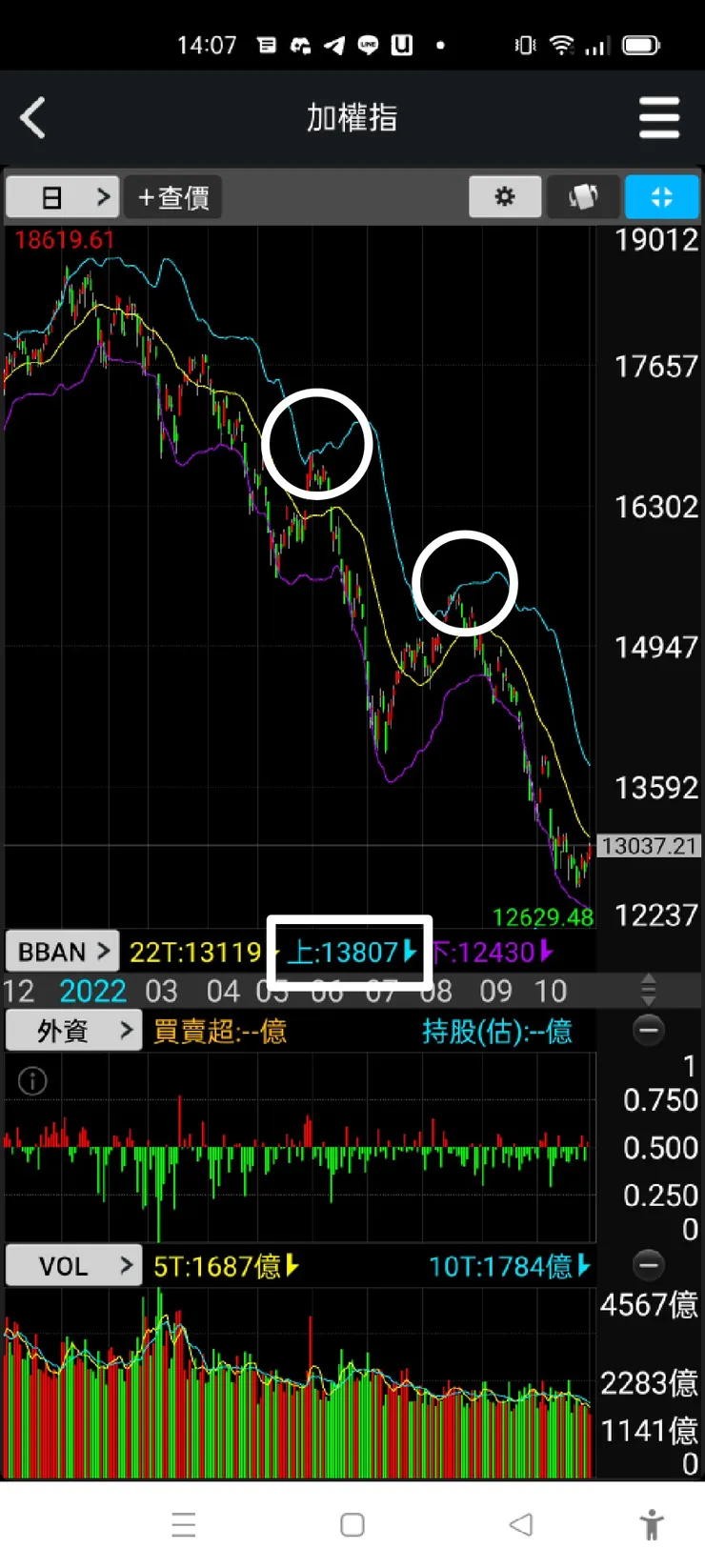
Task: Switch the 外資 indicator panel
Action: pos(73,1031)
